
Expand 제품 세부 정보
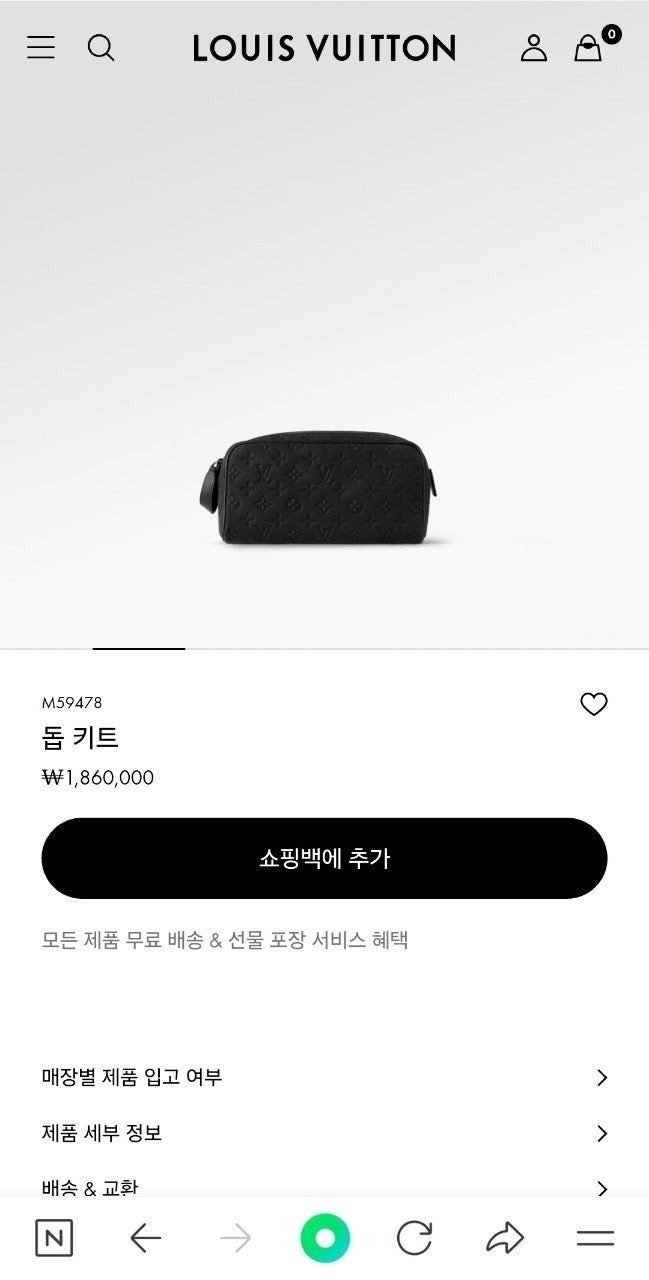(x=324, y=1133)
